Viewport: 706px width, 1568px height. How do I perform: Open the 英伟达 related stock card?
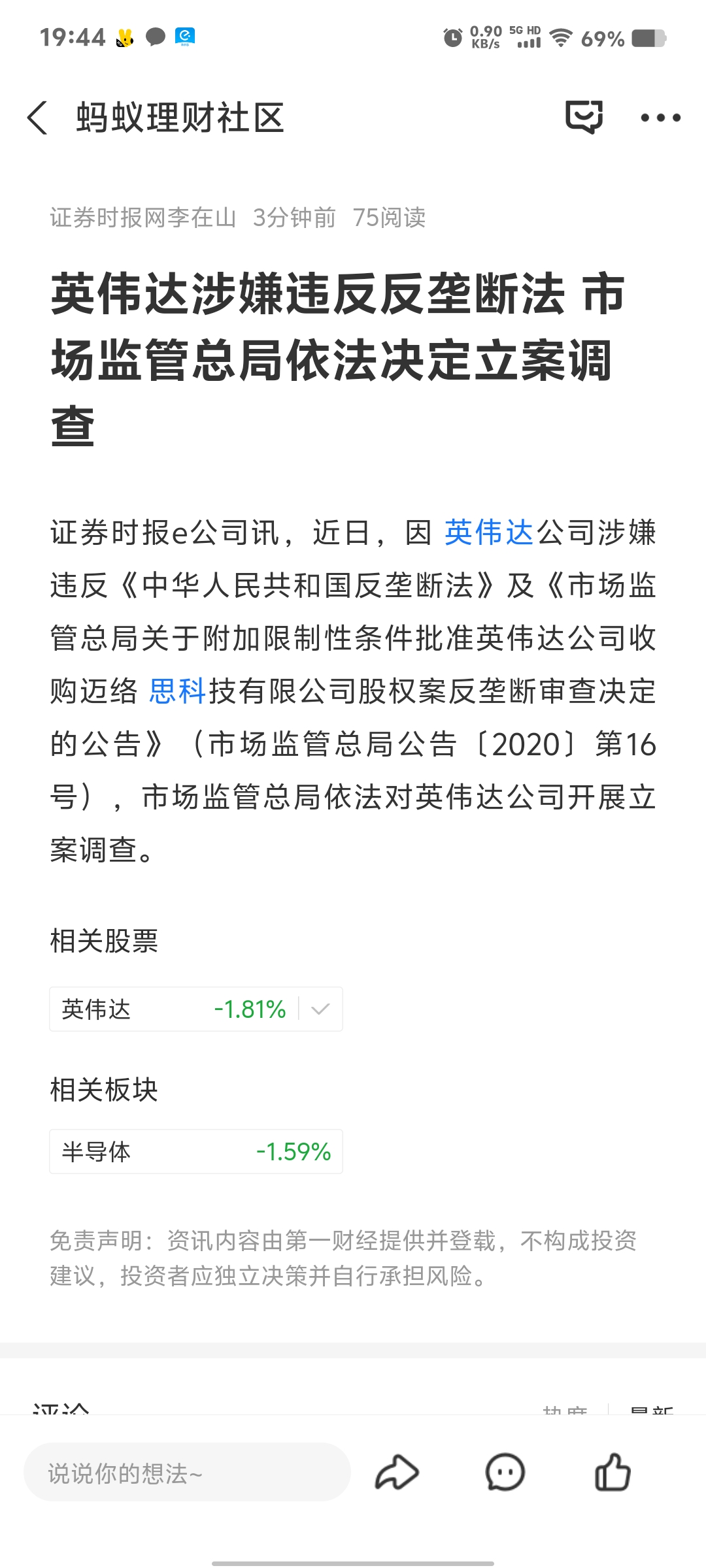click(173, 1009)
